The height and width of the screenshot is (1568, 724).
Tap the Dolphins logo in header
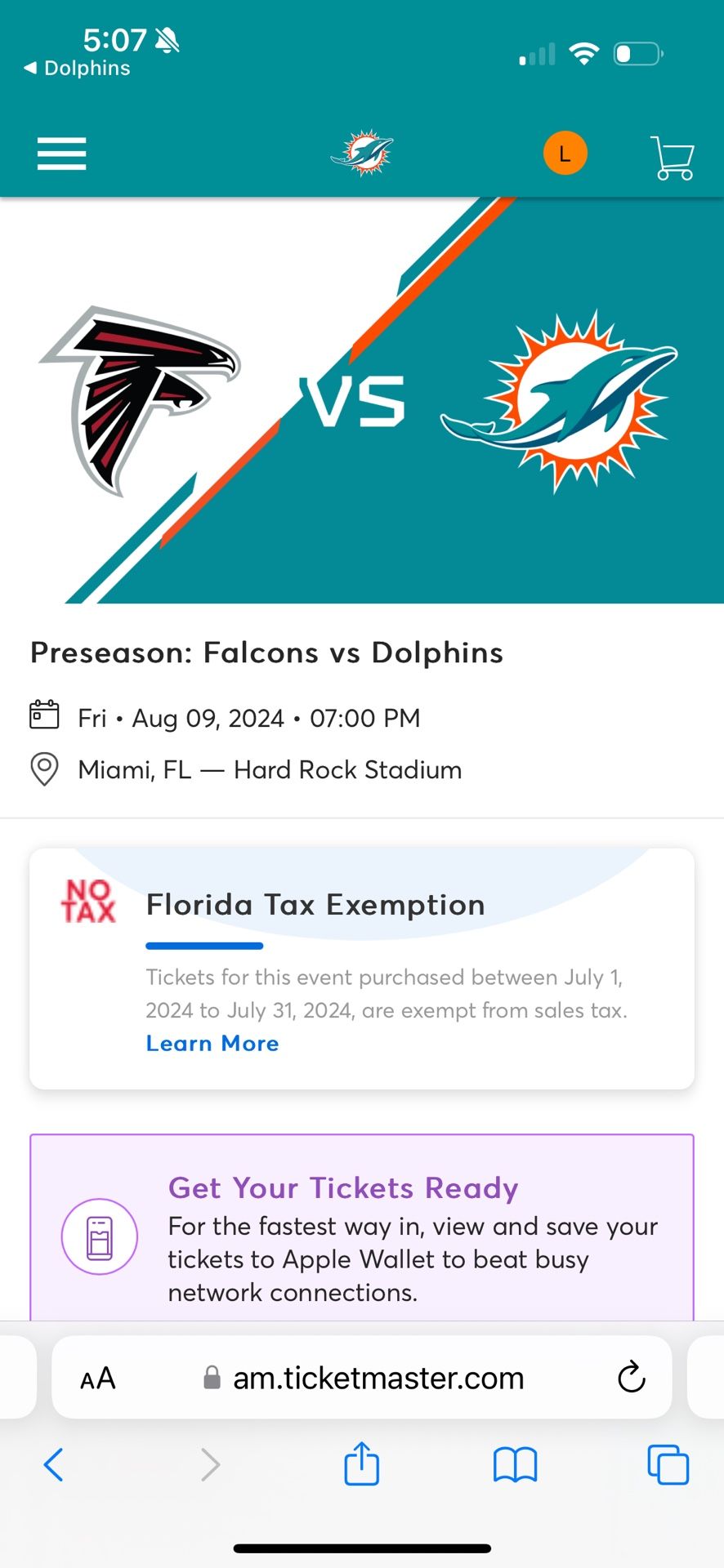point(362,153)
